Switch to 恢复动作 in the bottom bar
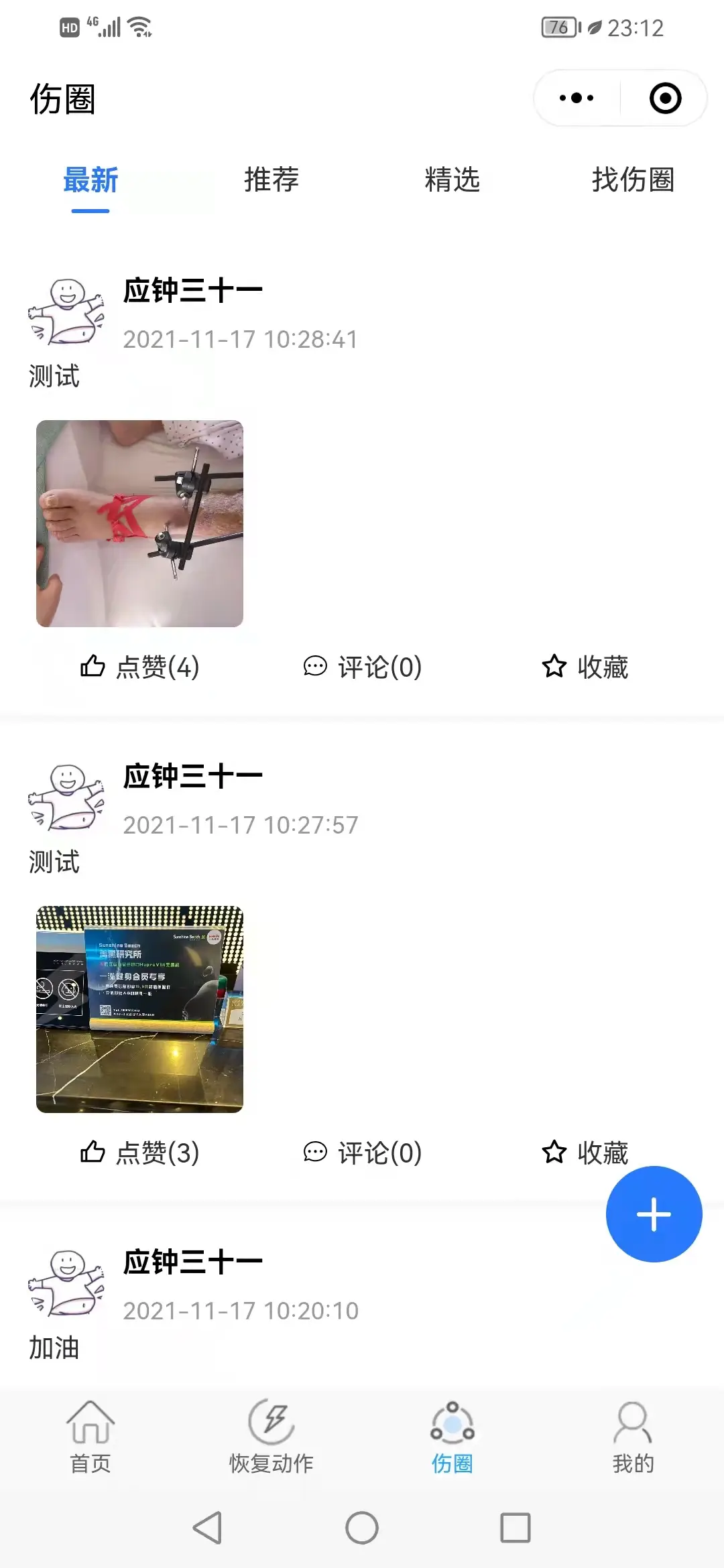The width and height of the screenshot is (724, 1568). (271, 1437)
